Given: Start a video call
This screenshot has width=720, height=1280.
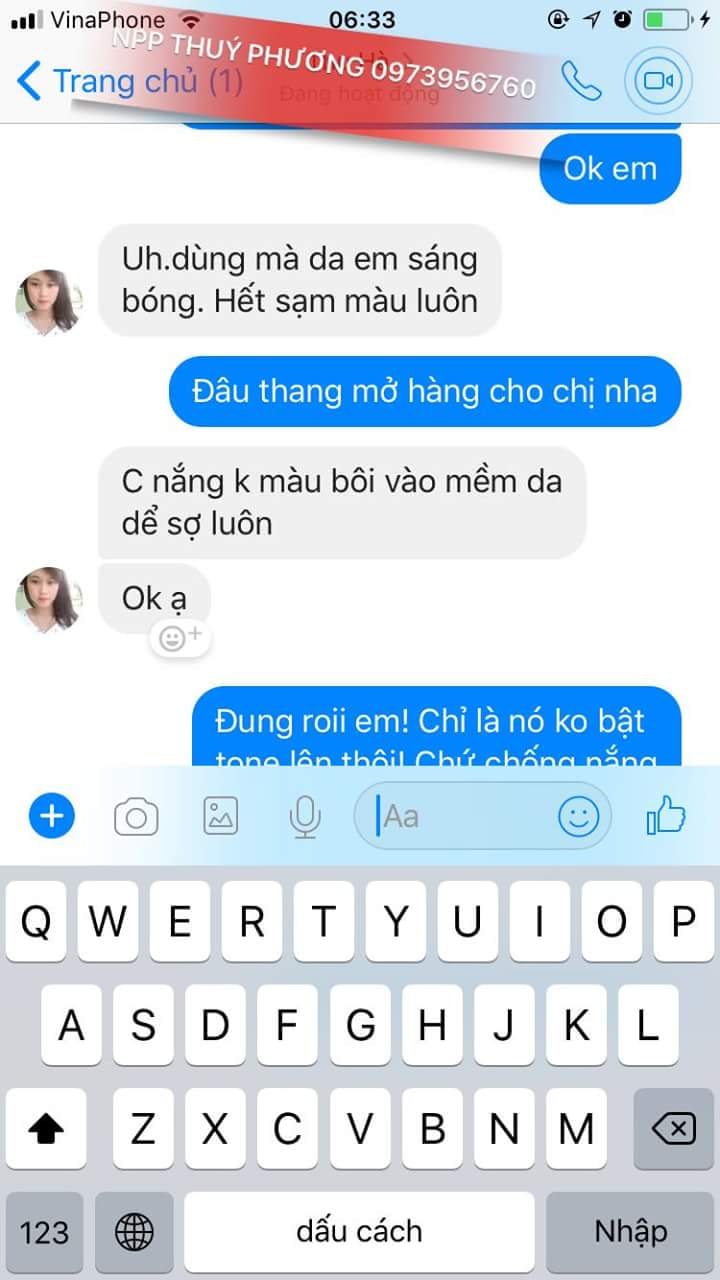Looking at the screenshot, I should (657, 81).
